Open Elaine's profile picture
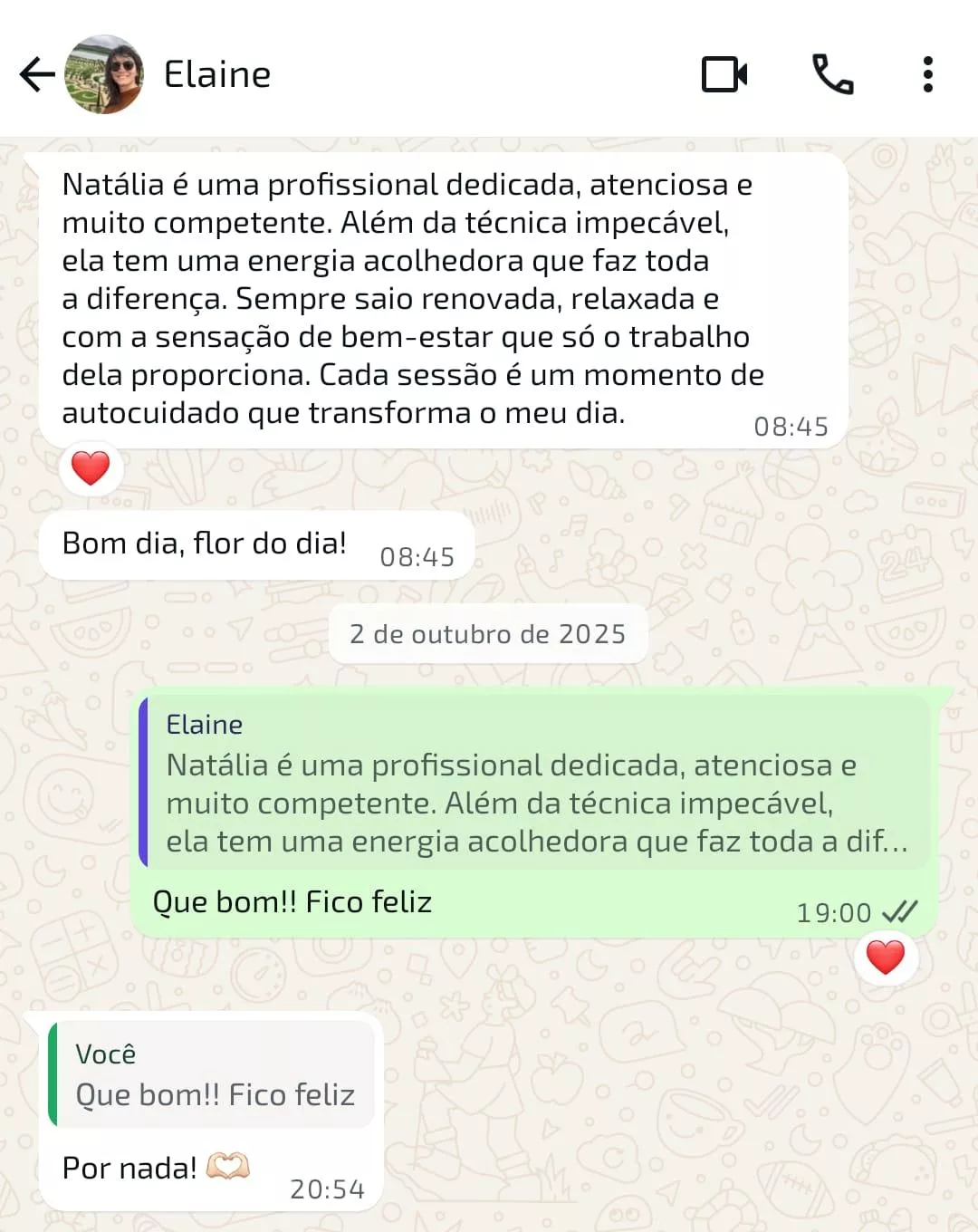 105,74
